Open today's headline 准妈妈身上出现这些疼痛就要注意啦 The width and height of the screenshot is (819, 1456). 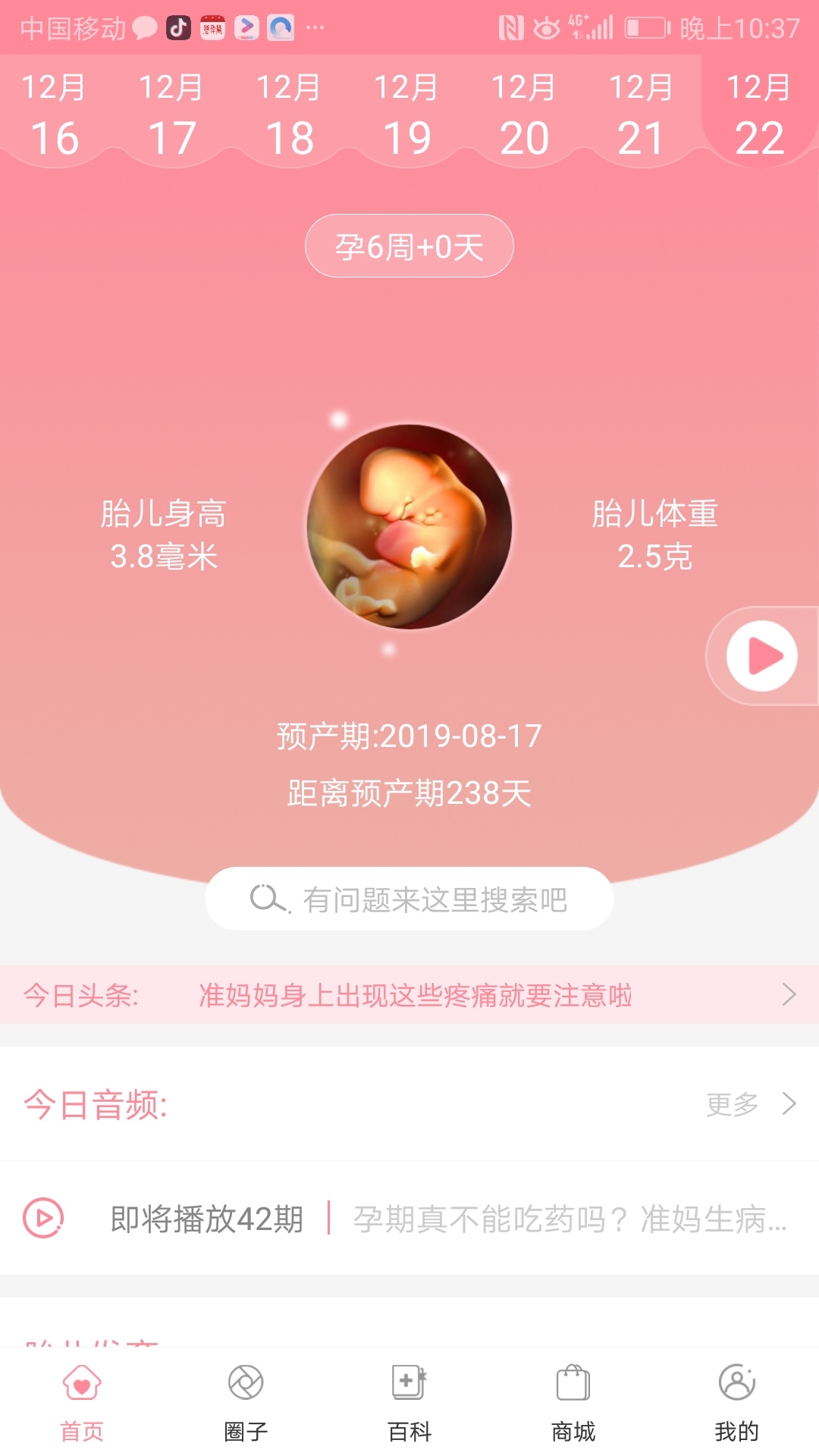(x=415, y=995)
